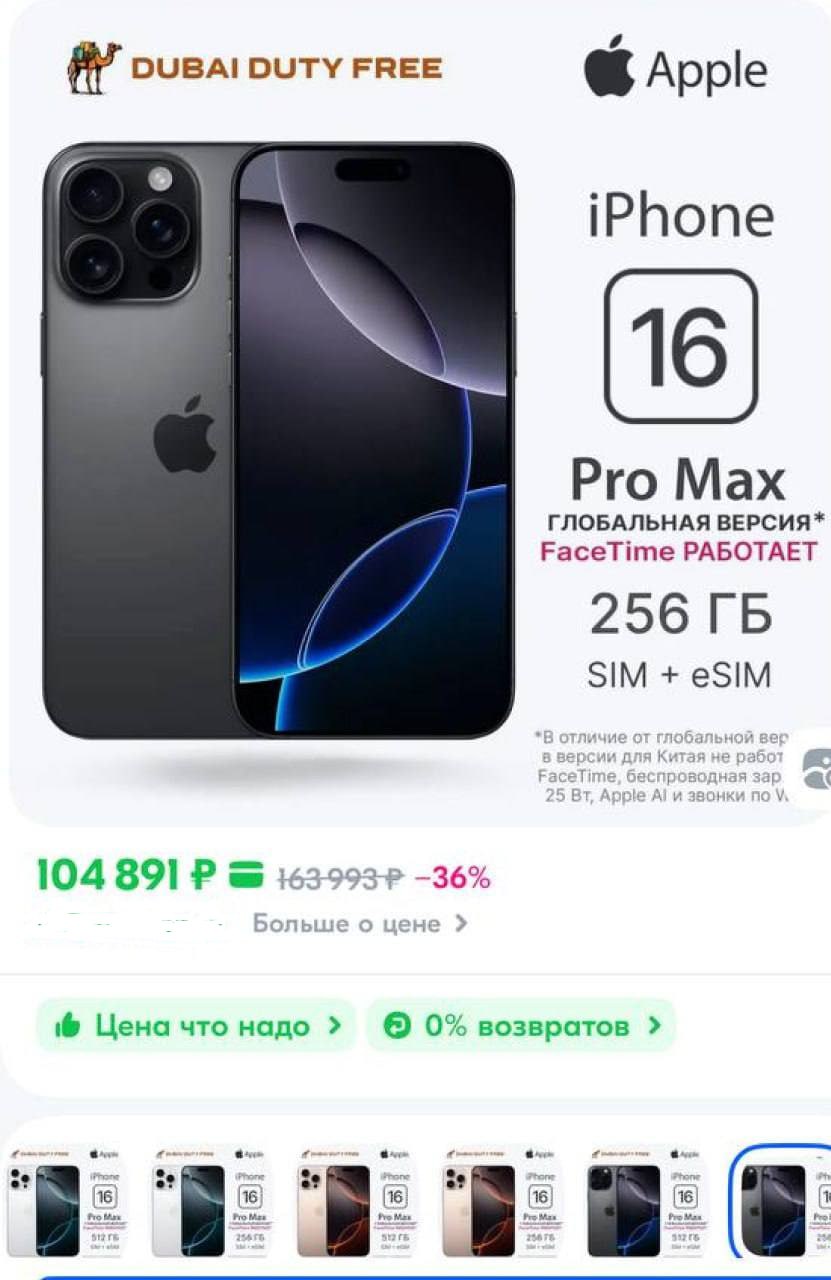Viewport: 831px width, 1280px height.
Task: Open the '0% возвратов' chip
Action: click(522, 1026)
